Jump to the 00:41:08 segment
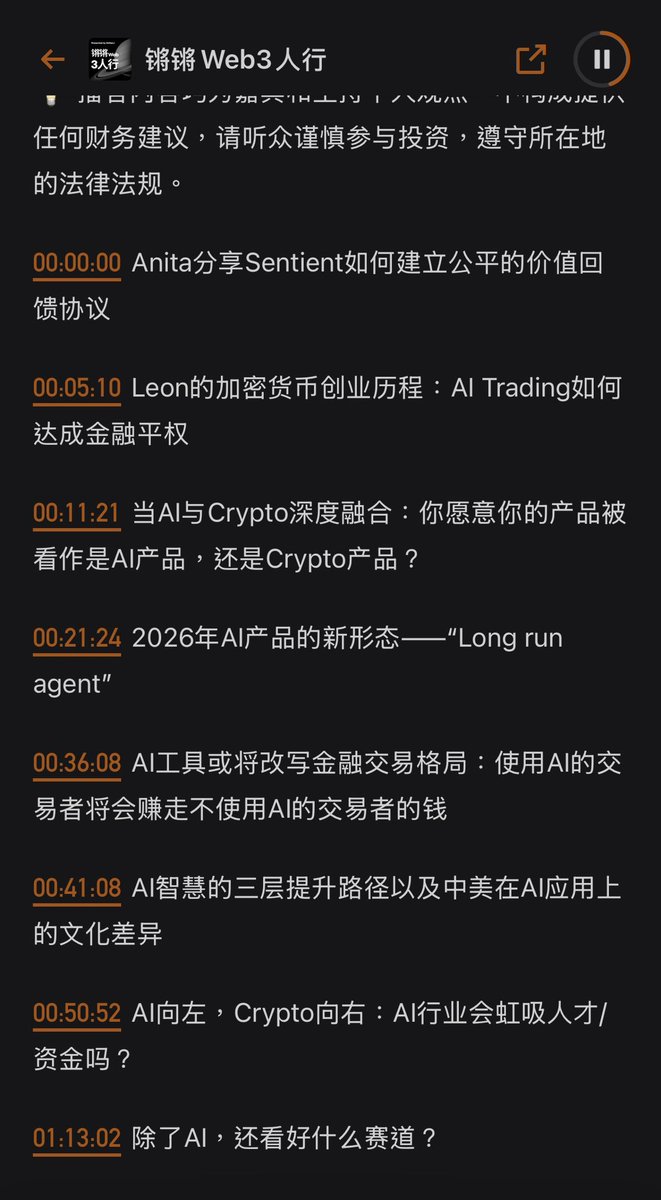 [77, 889]
